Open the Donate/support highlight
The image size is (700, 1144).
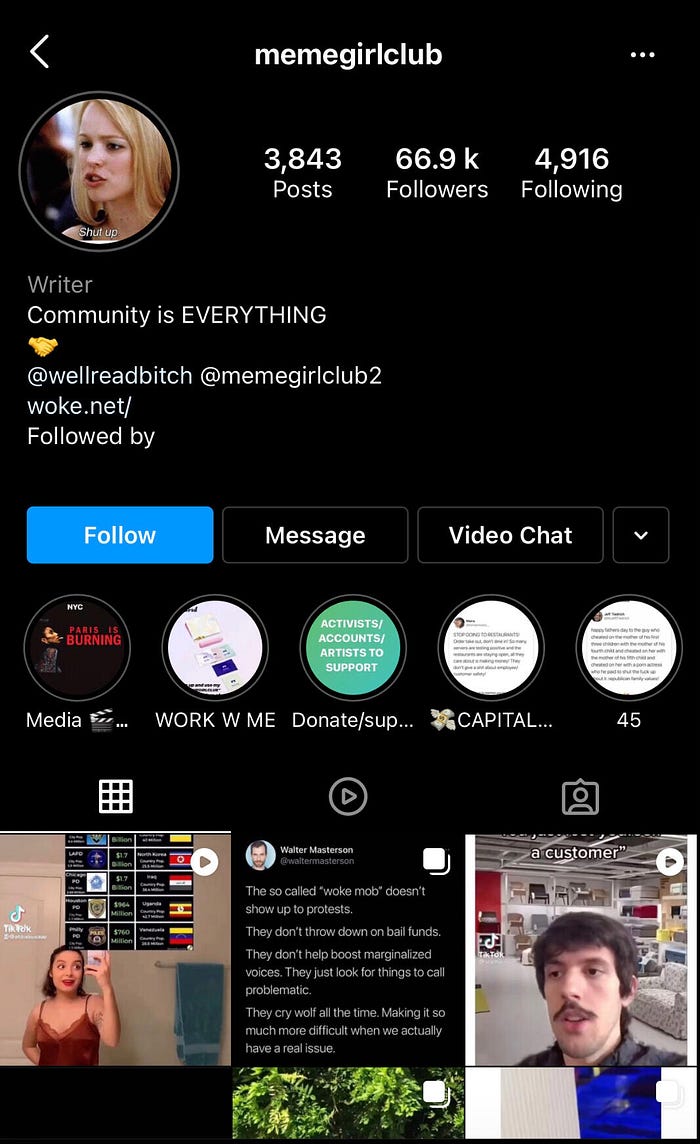point(352,648)
